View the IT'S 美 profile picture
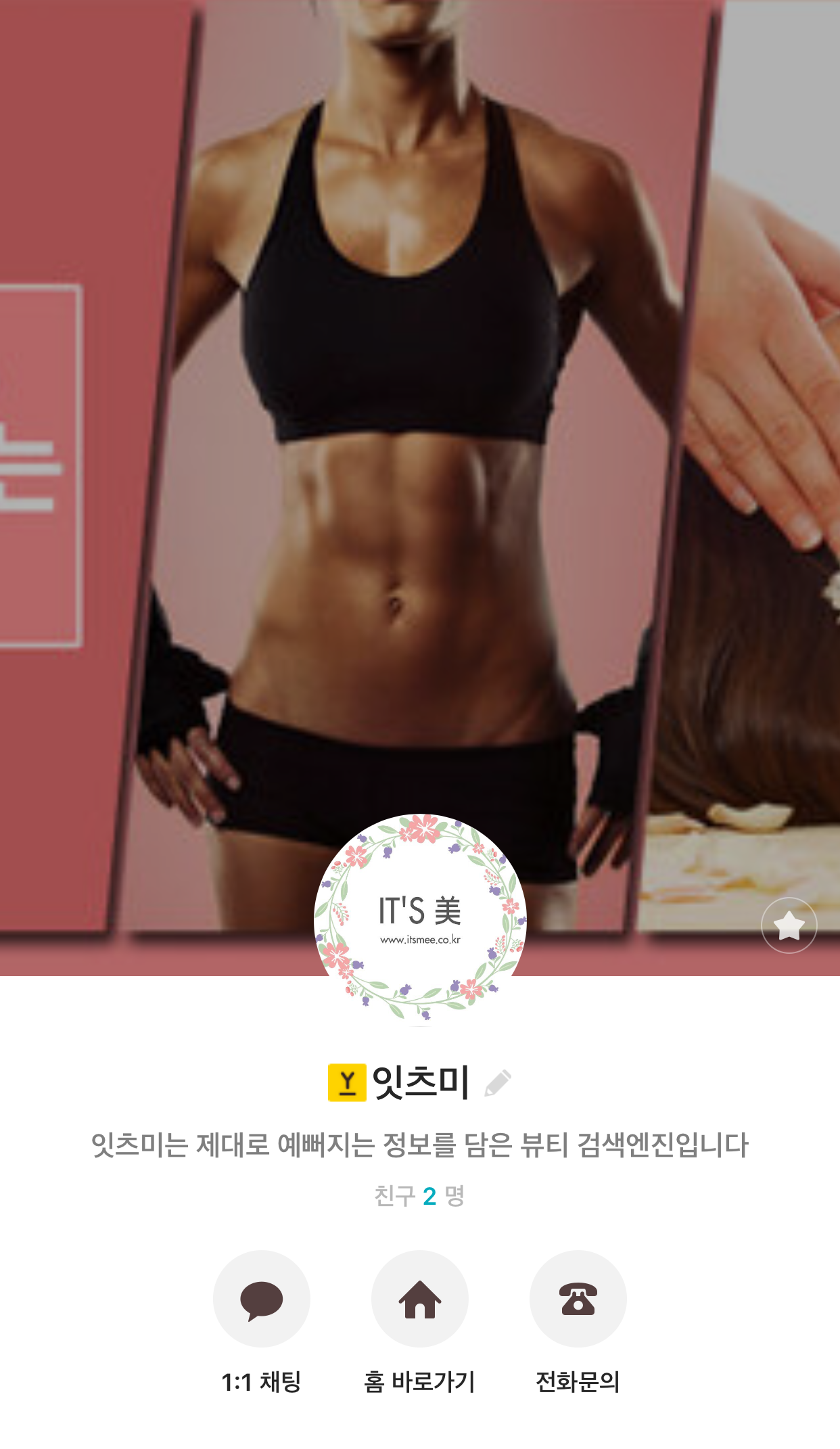 pos(420,918)
